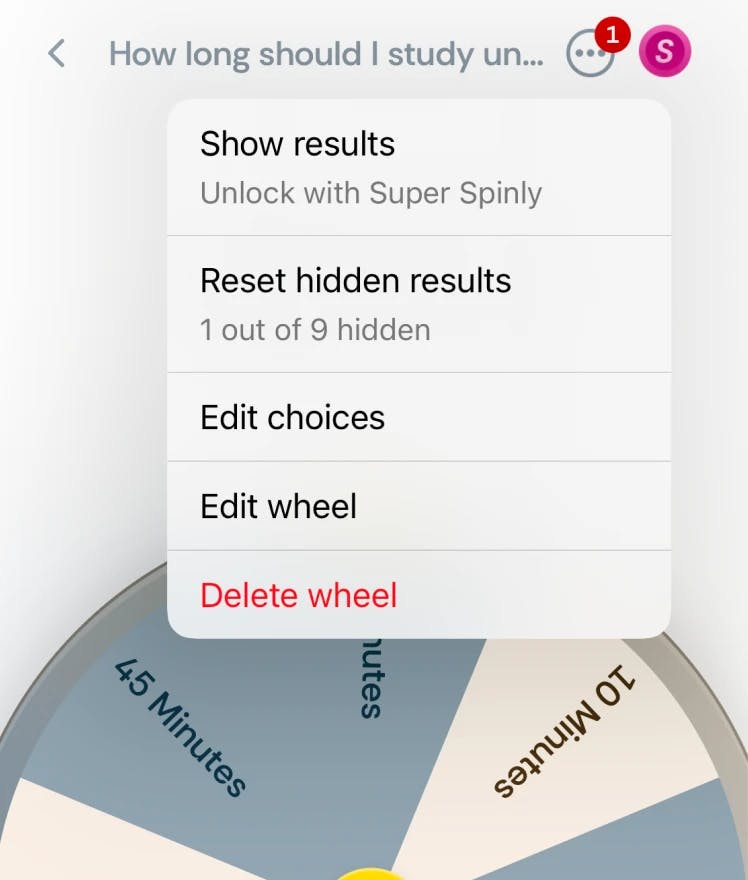This screenshot has width=748, height=880.
Task: Select the ellipsis inside the circle button
Action: [590, 53]
